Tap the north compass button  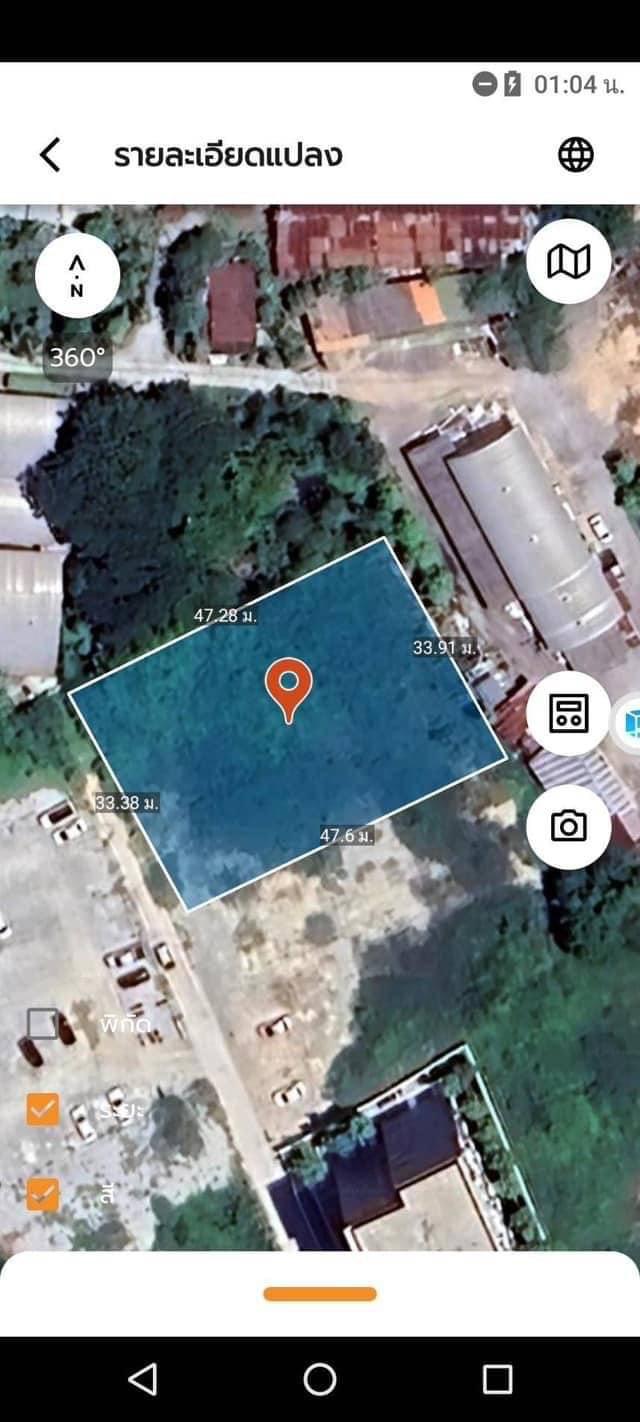[77, 276]
